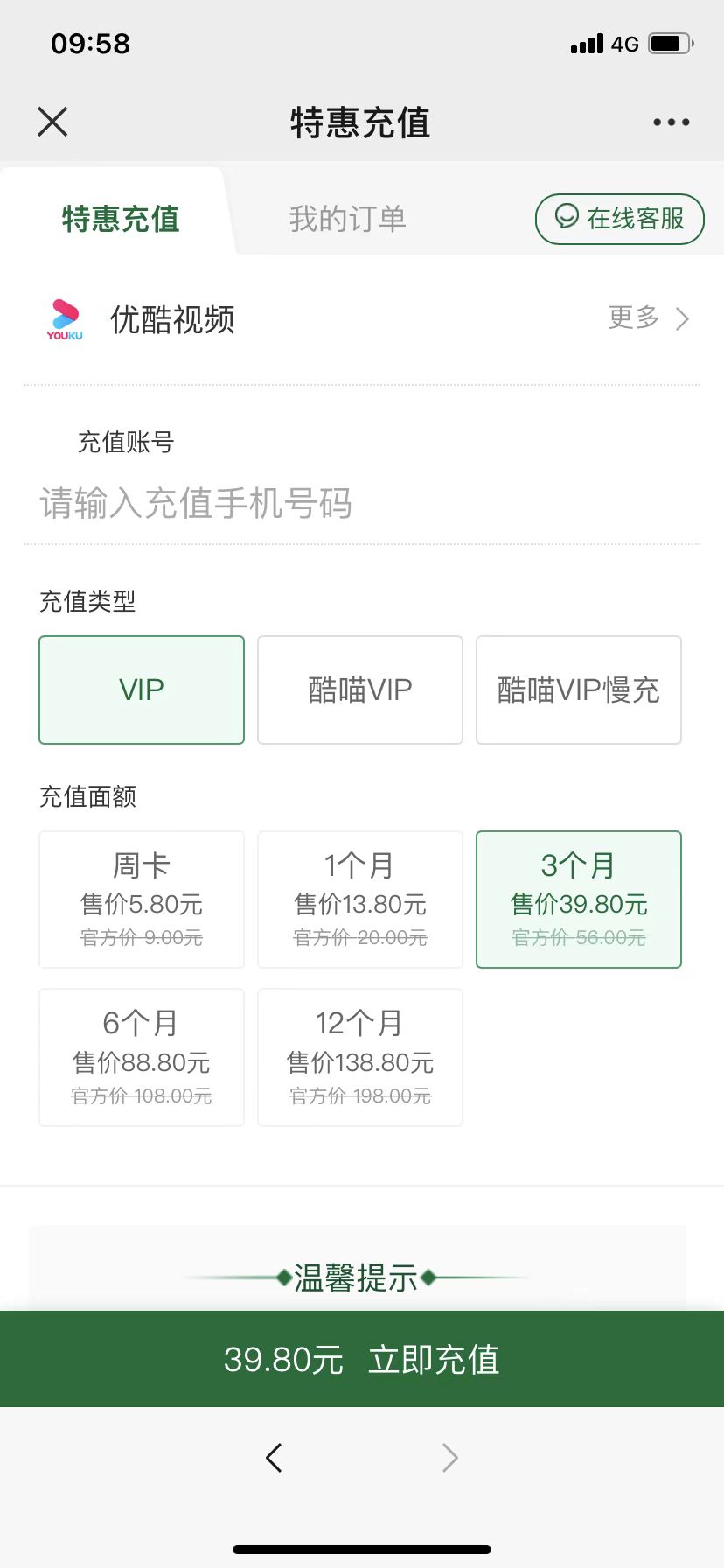Image resolution: width=724 pixels, height=1568 pixels.
Task: Close the 特惠充值 page
Action: pos(52,122)
